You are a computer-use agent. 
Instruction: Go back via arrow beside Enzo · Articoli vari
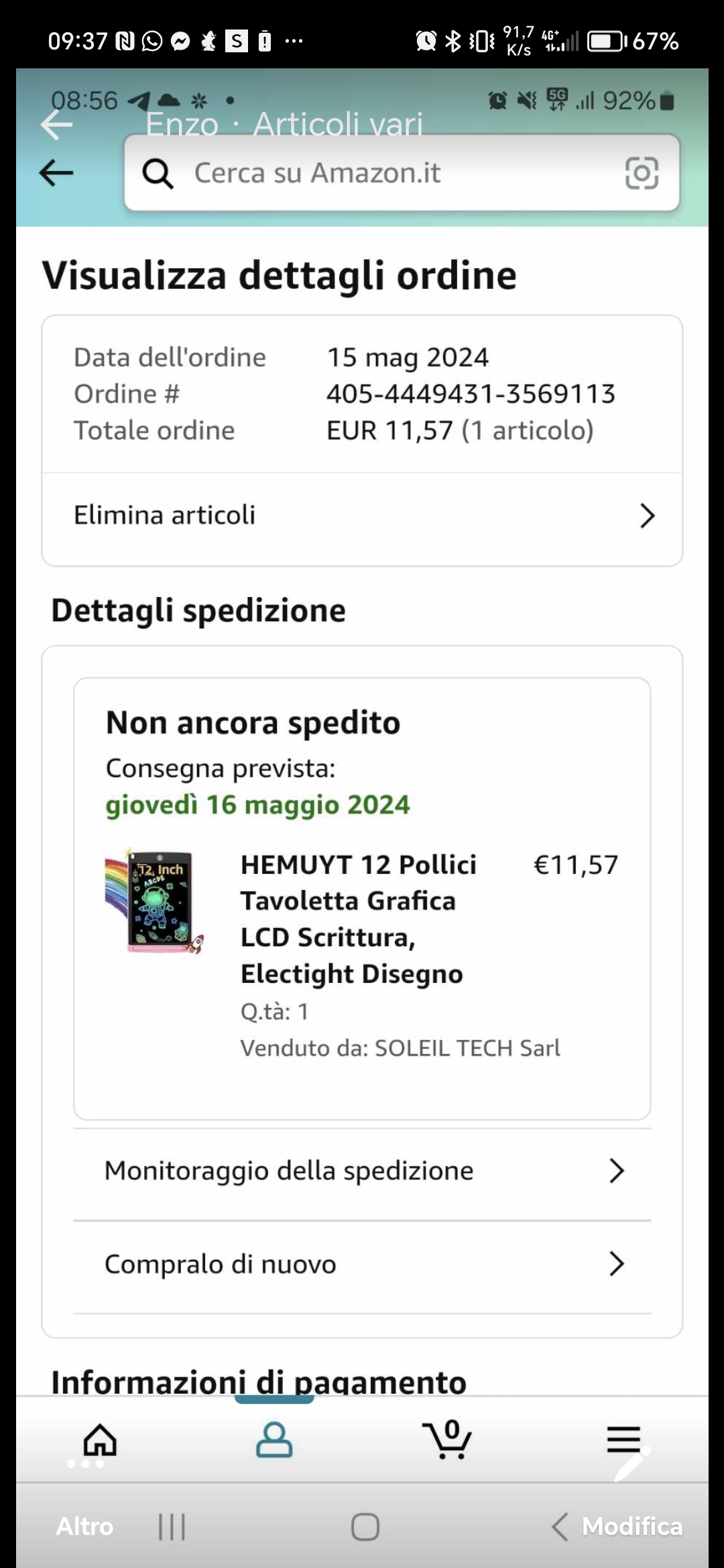pyautogui.click(x=56, y=125)
